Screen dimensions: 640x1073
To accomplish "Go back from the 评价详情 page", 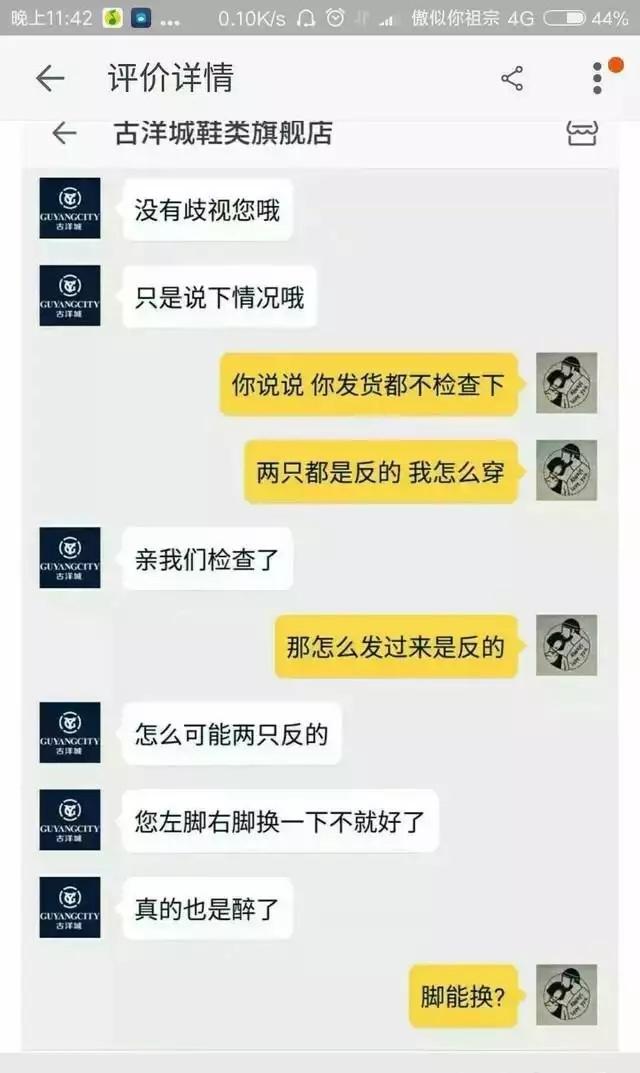I will click(49, 79).
